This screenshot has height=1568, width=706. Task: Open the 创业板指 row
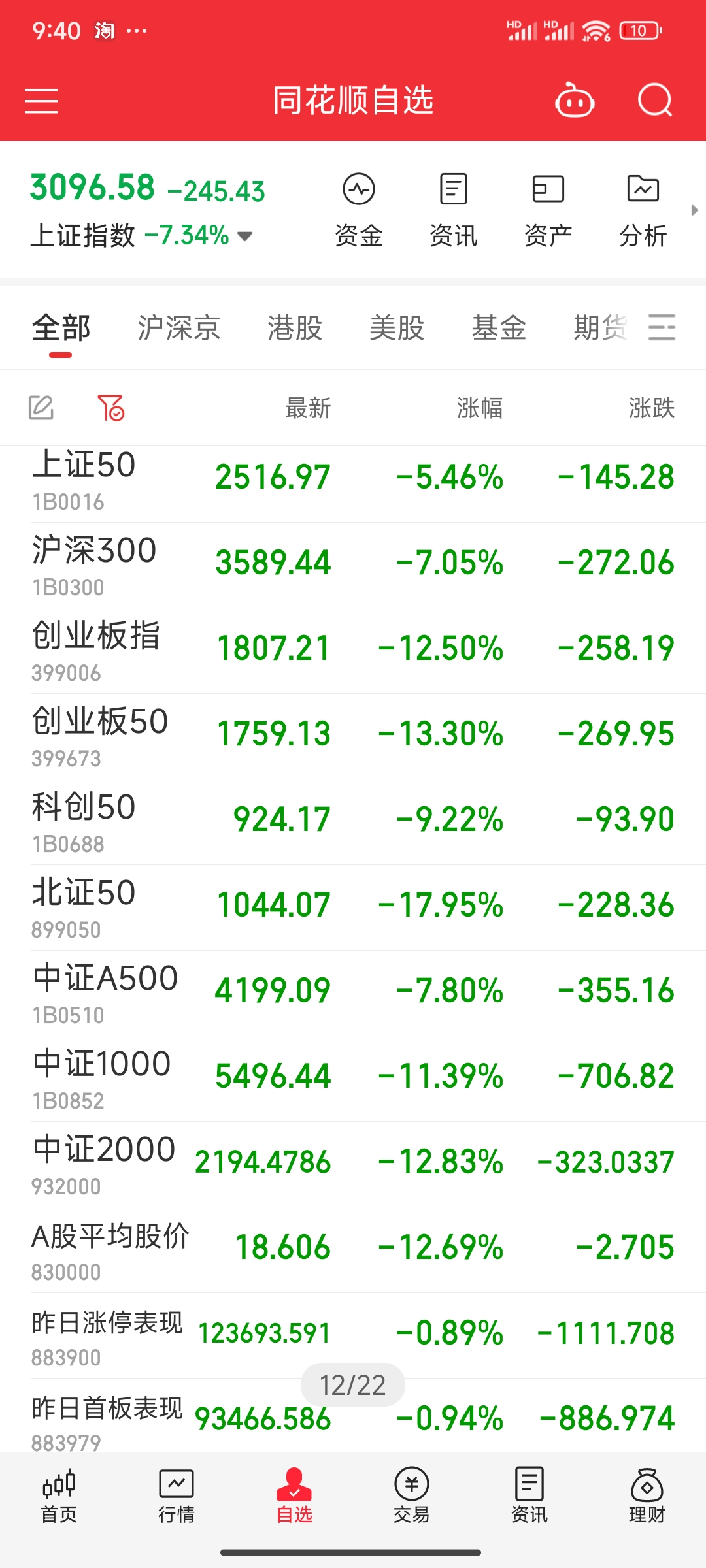coord(353,650)
